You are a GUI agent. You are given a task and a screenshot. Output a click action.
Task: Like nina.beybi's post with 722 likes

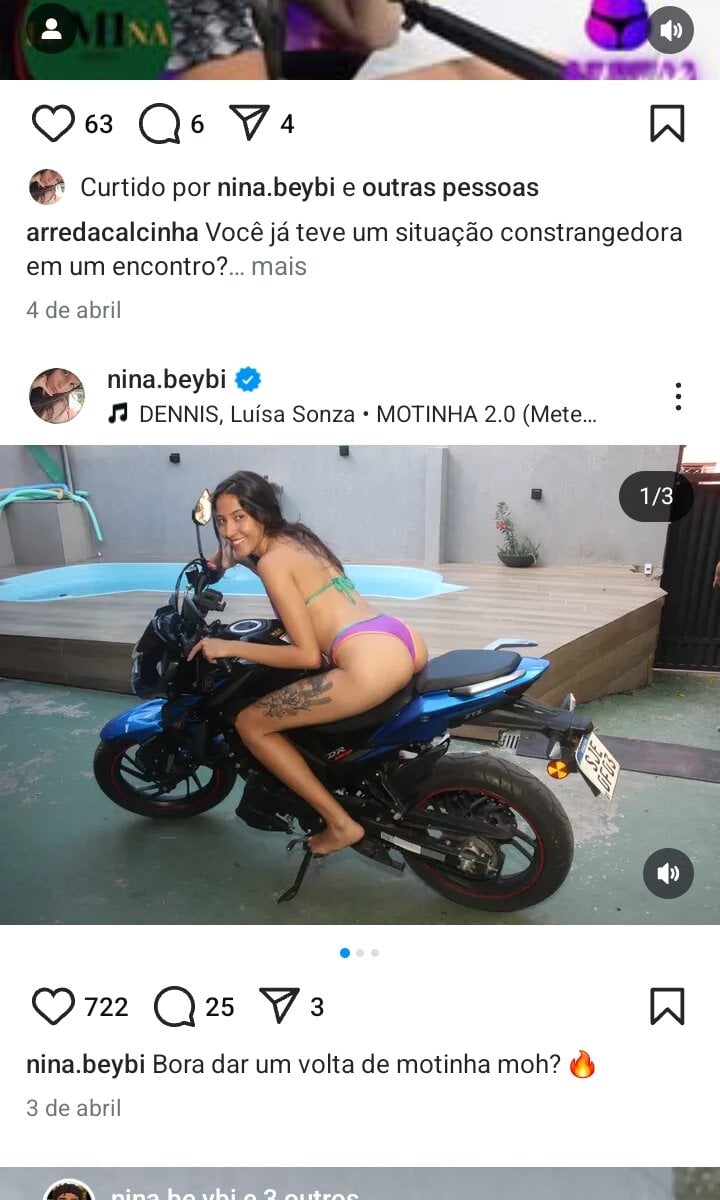53,1006
